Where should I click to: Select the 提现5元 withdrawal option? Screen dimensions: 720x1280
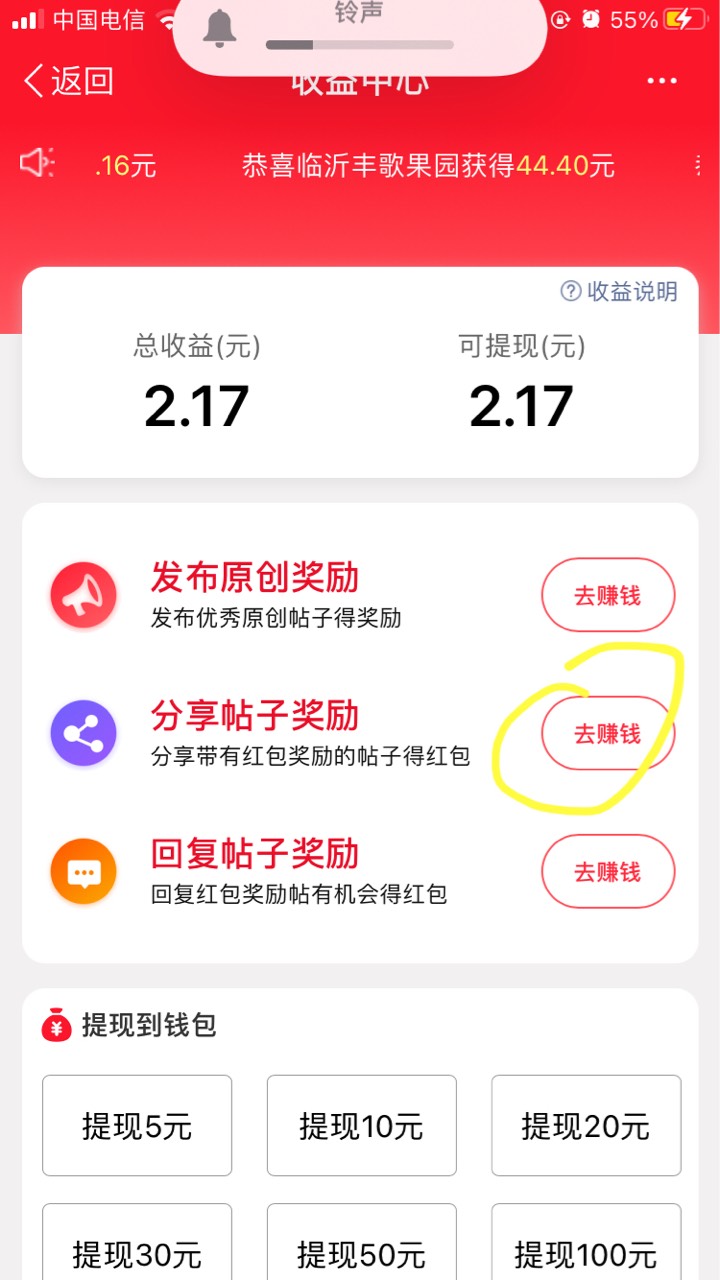(x=137, y=1126)
